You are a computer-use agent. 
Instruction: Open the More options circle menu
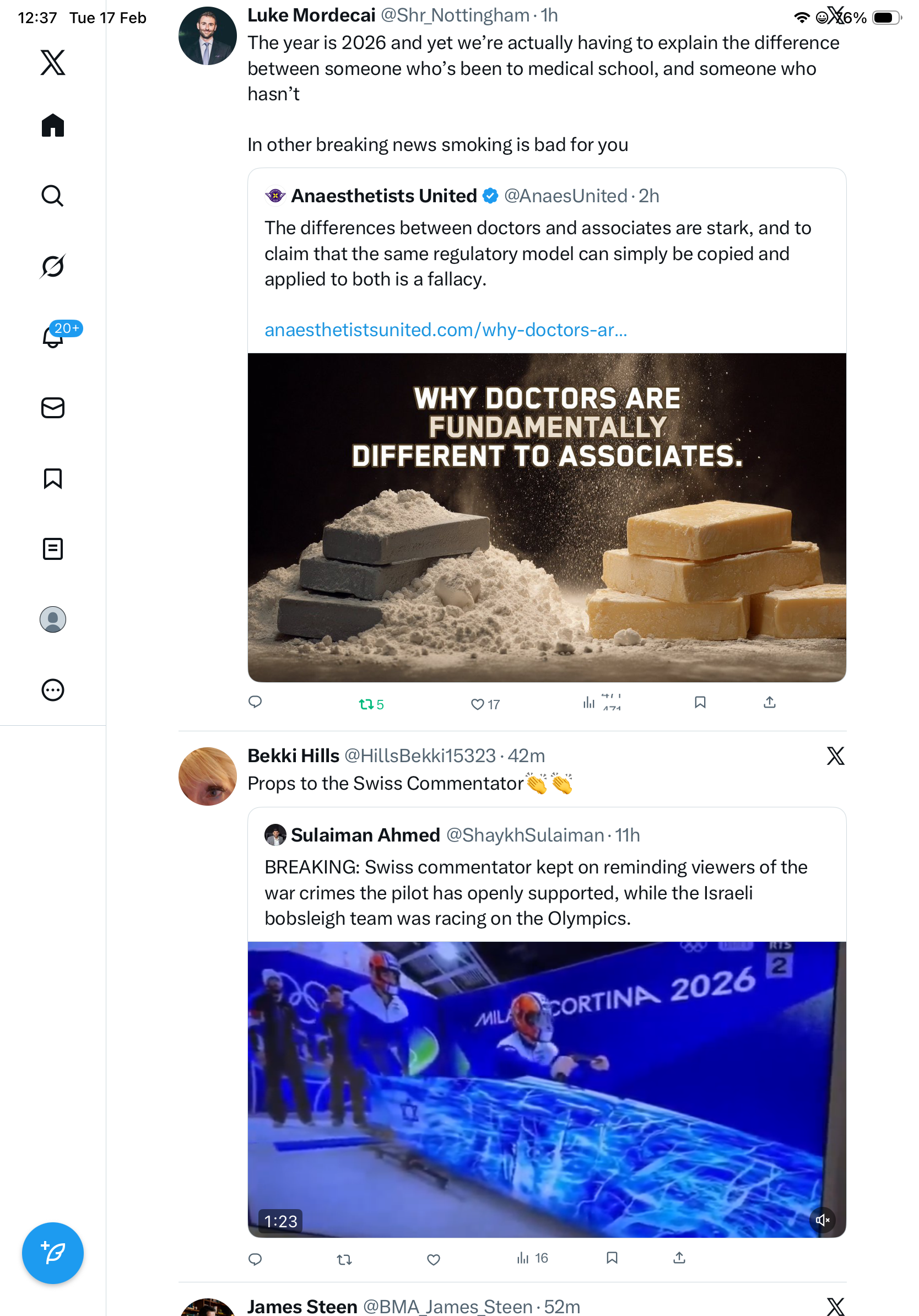click(x=53, y=689)
